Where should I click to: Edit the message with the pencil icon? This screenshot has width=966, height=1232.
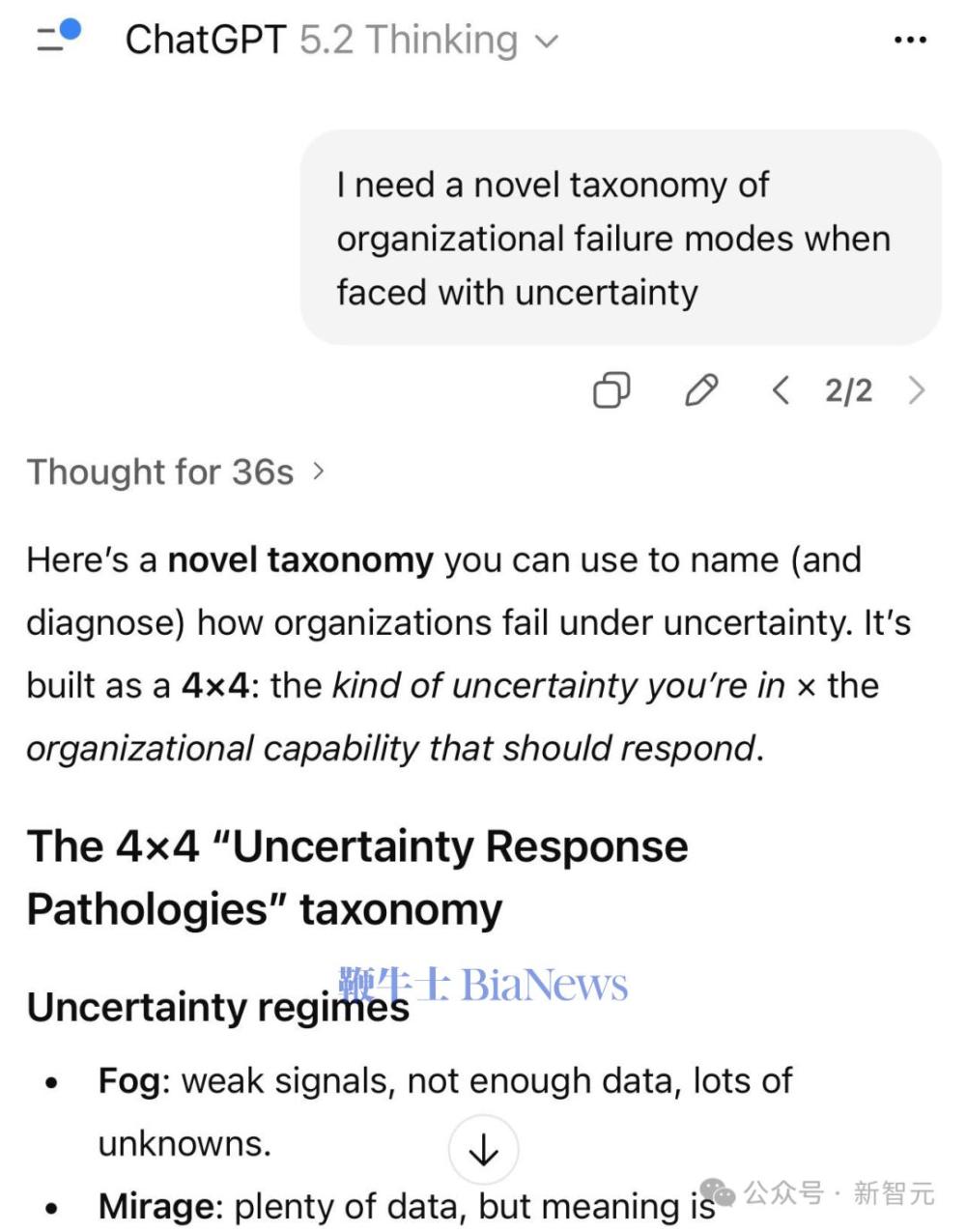[x=701, y=390]
